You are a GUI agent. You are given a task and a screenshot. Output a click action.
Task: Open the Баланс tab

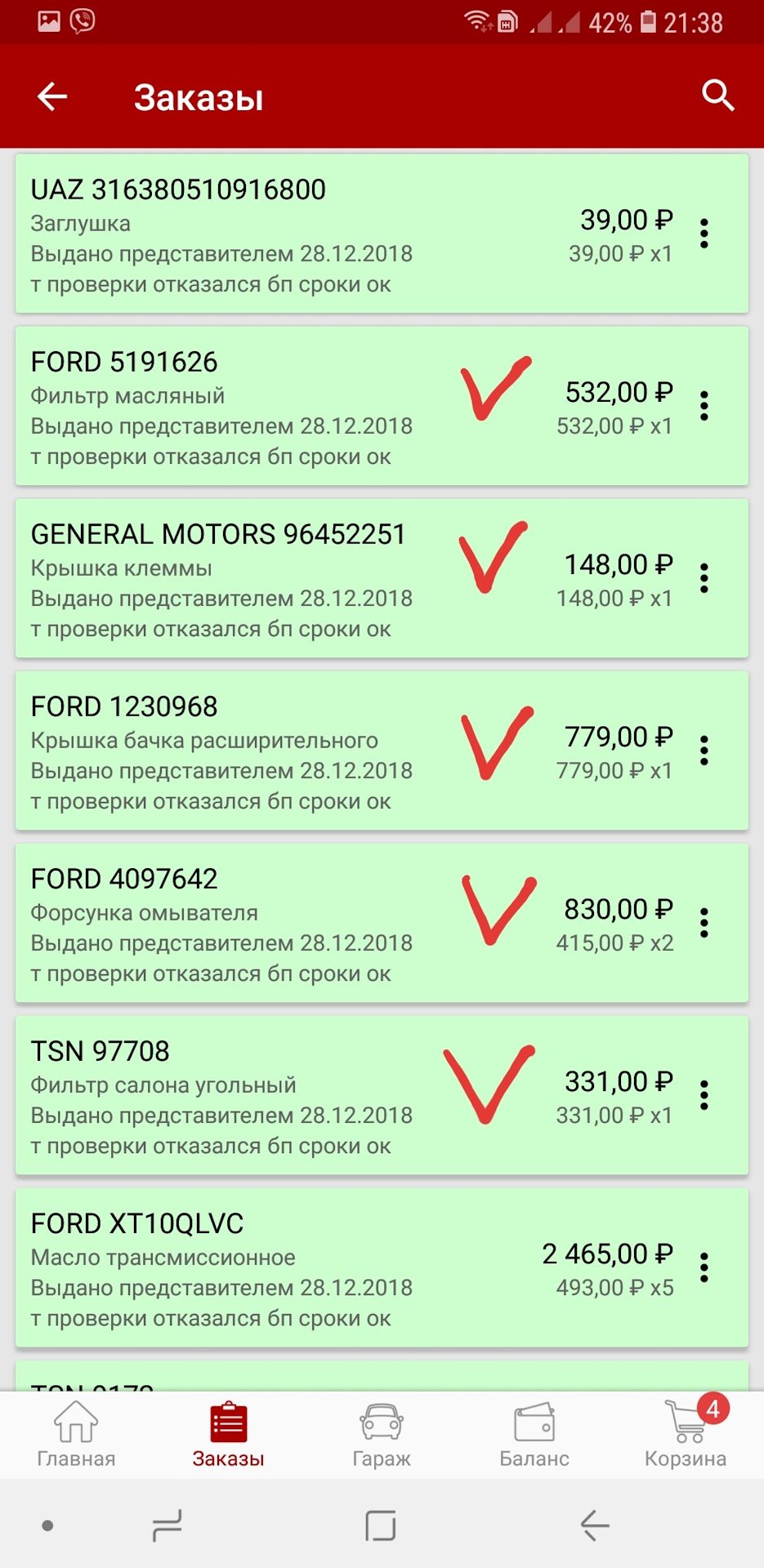coord(534,1435)
